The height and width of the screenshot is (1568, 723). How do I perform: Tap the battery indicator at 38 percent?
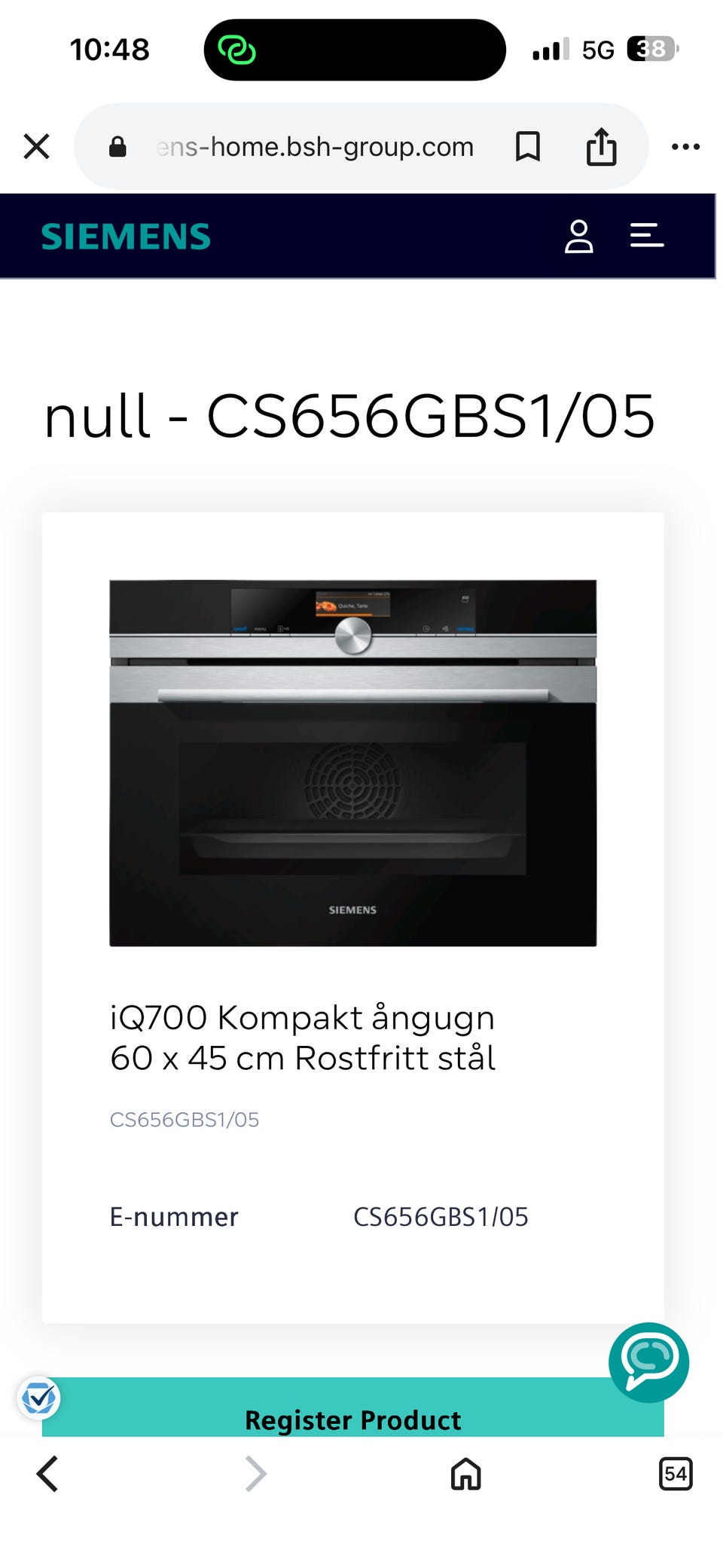652,50
